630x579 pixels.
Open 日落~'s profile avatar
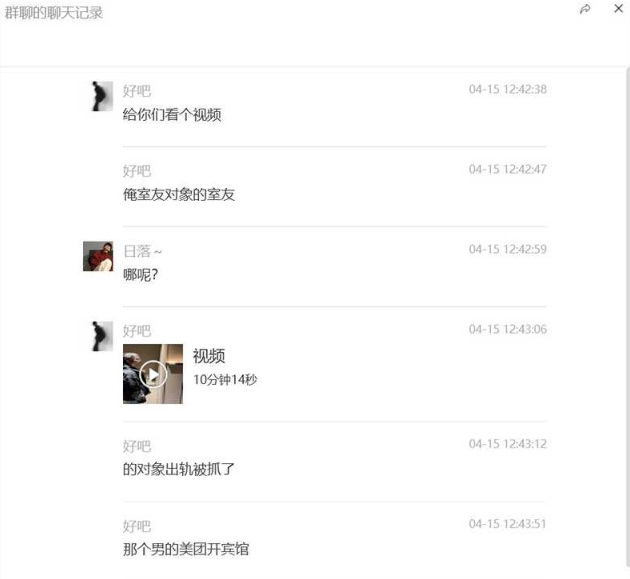(97, 256)
